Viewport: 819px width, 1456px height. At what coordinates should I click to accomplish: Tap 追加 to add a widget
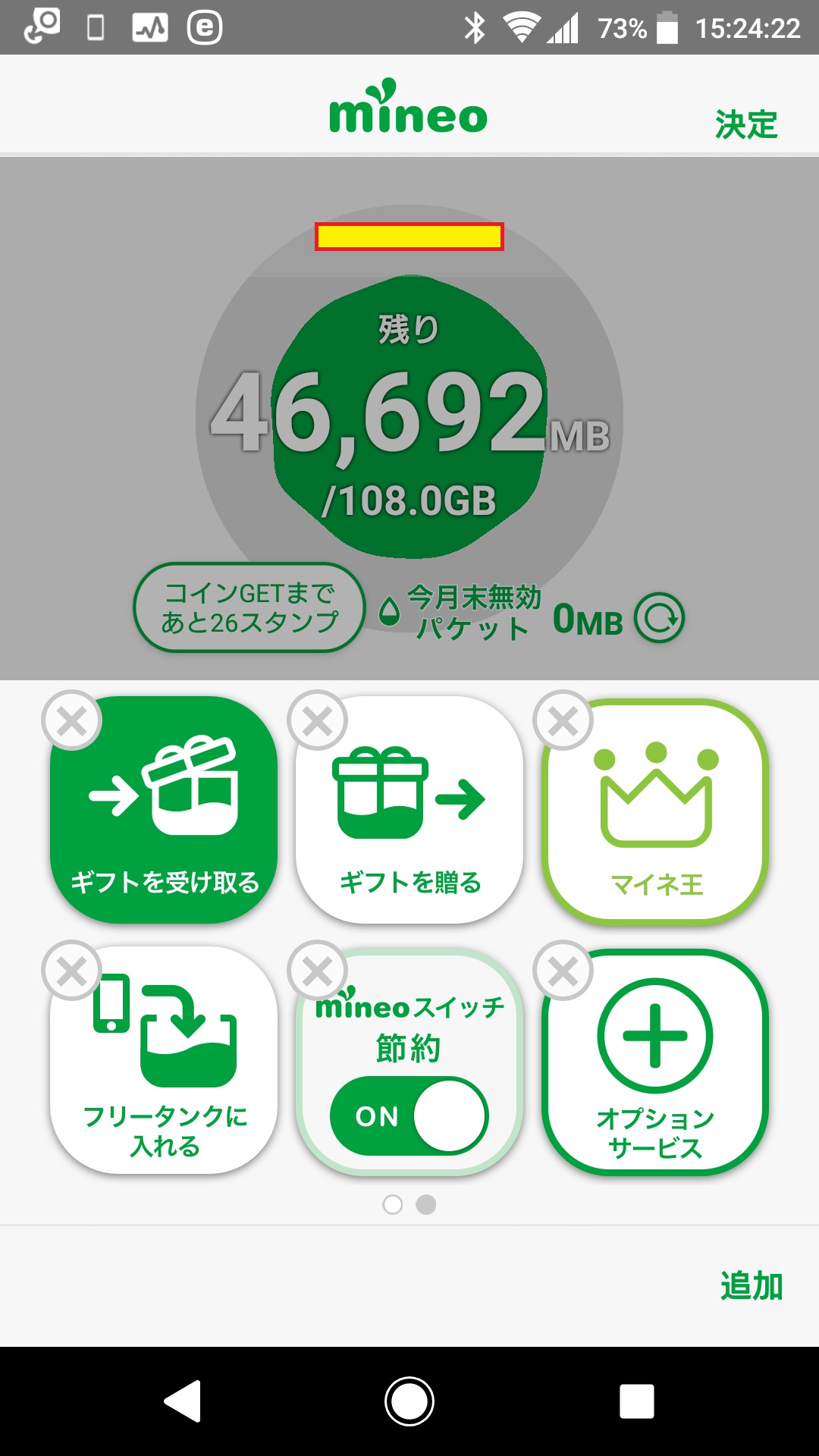tap(751, 1286)
